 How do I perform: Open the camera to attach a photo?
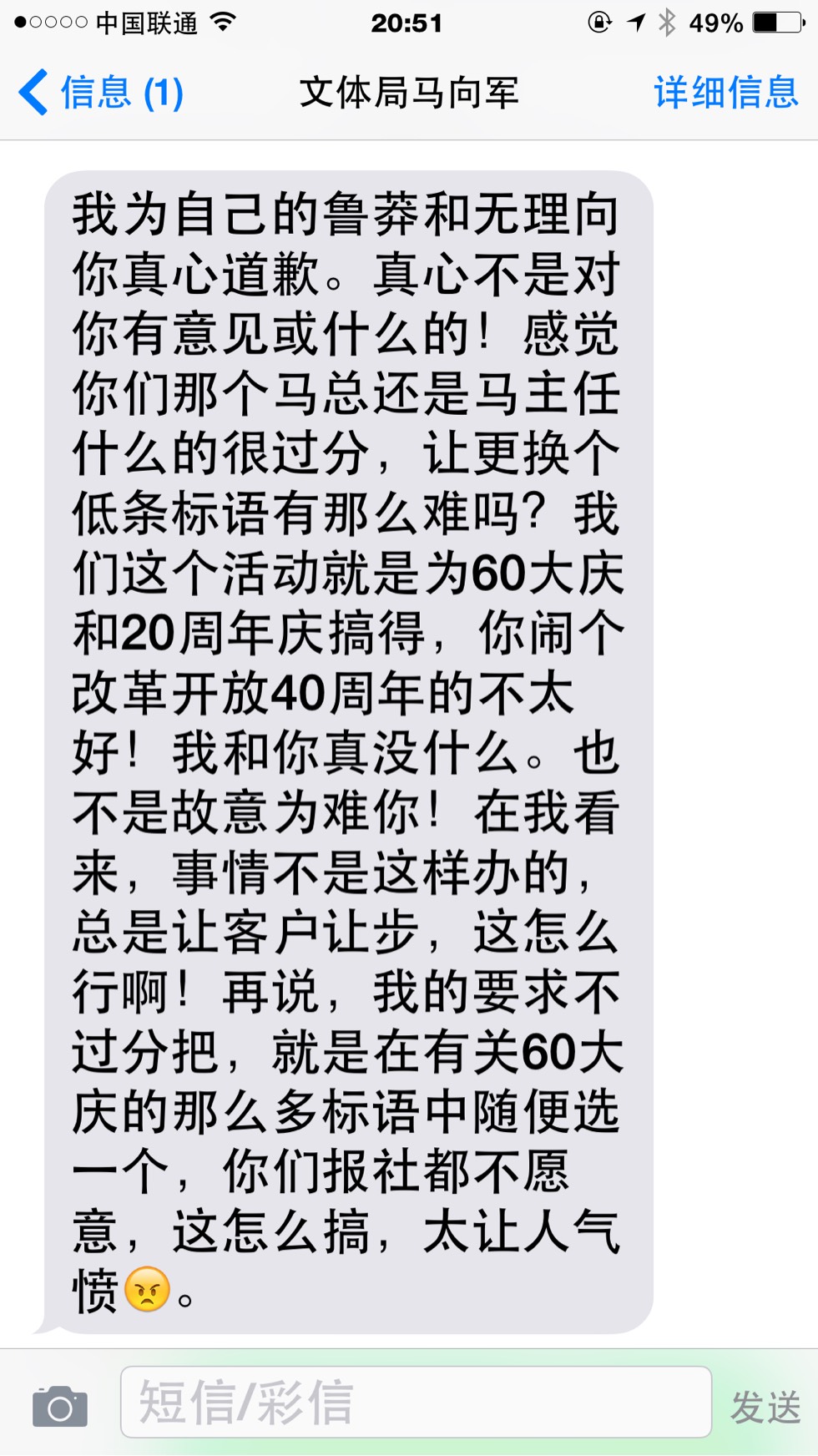pos(59,1407)
